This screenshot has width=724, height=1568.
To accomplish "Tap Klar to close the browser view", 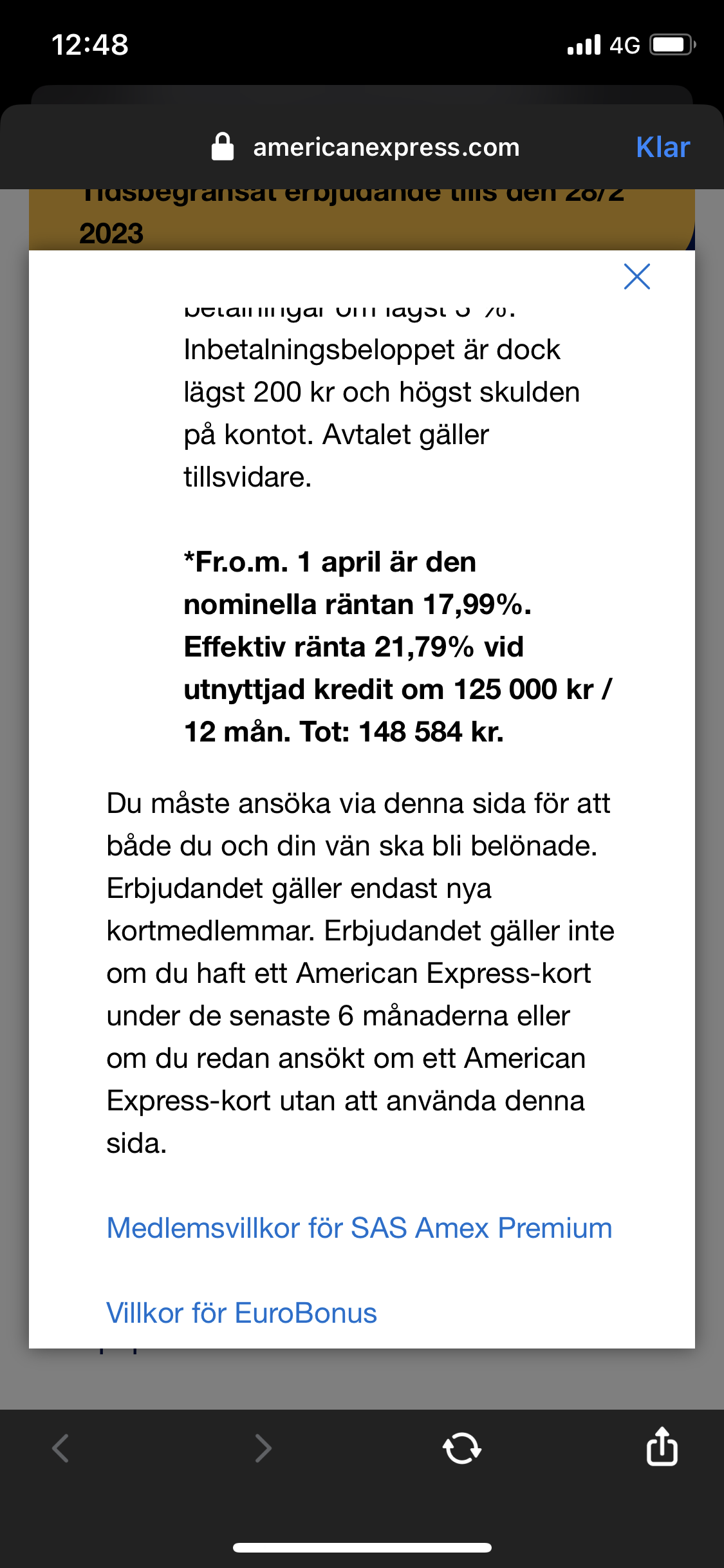I will pyautogui.click(x=662, y=147).
